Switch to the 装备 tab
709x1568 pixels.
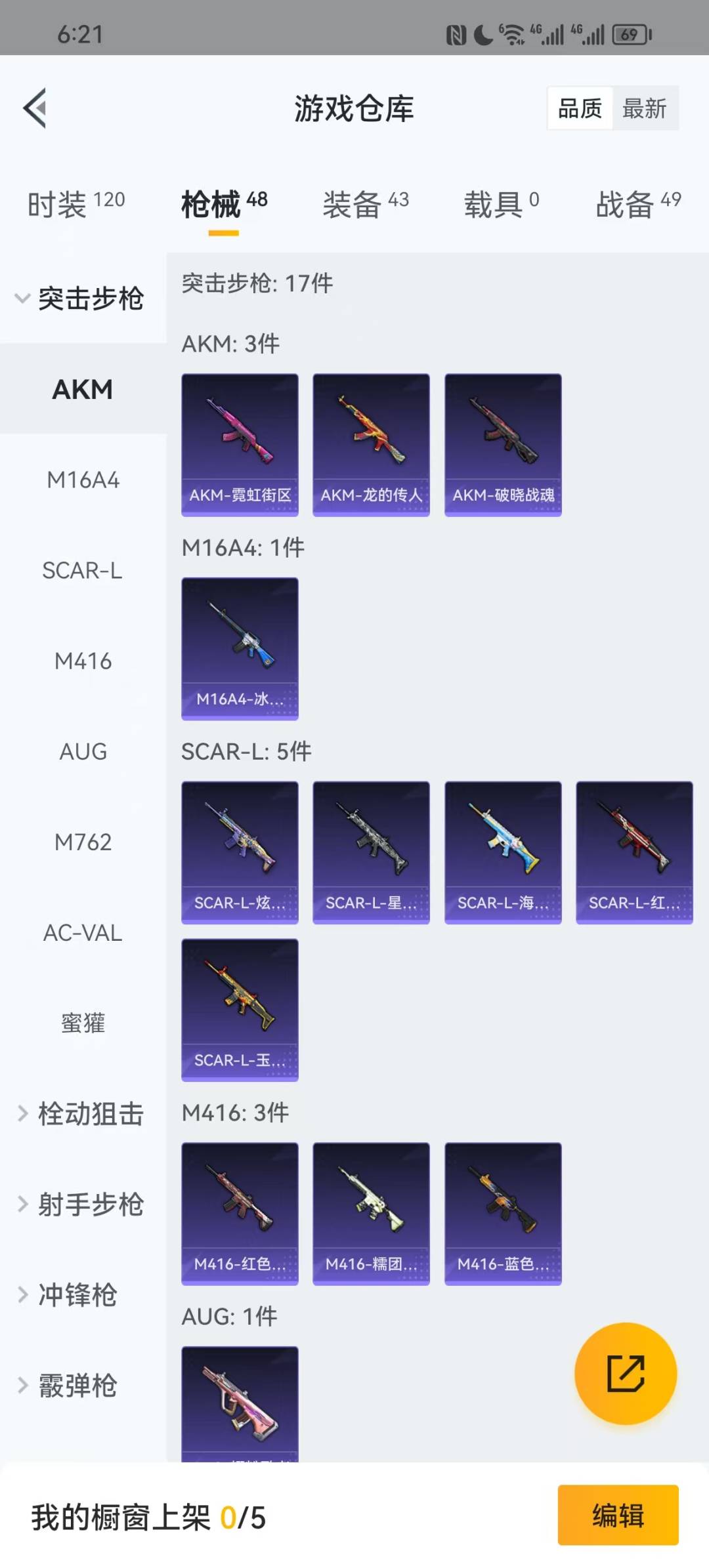(365, 204)
